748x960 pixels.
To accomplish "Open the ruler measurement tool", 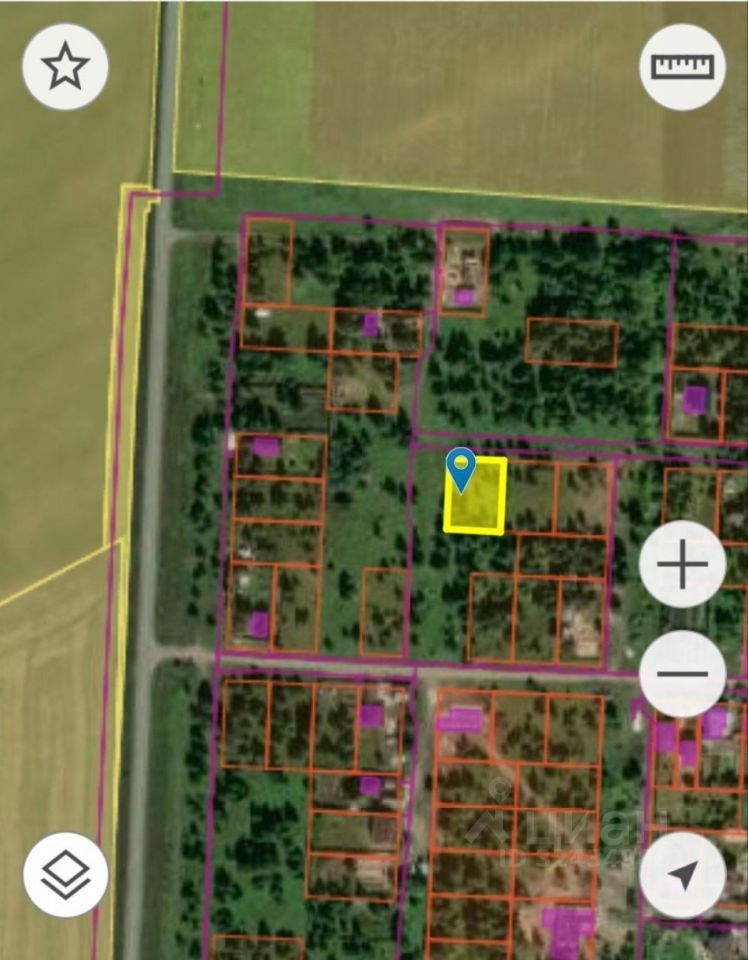I will (x=683, y=66).
